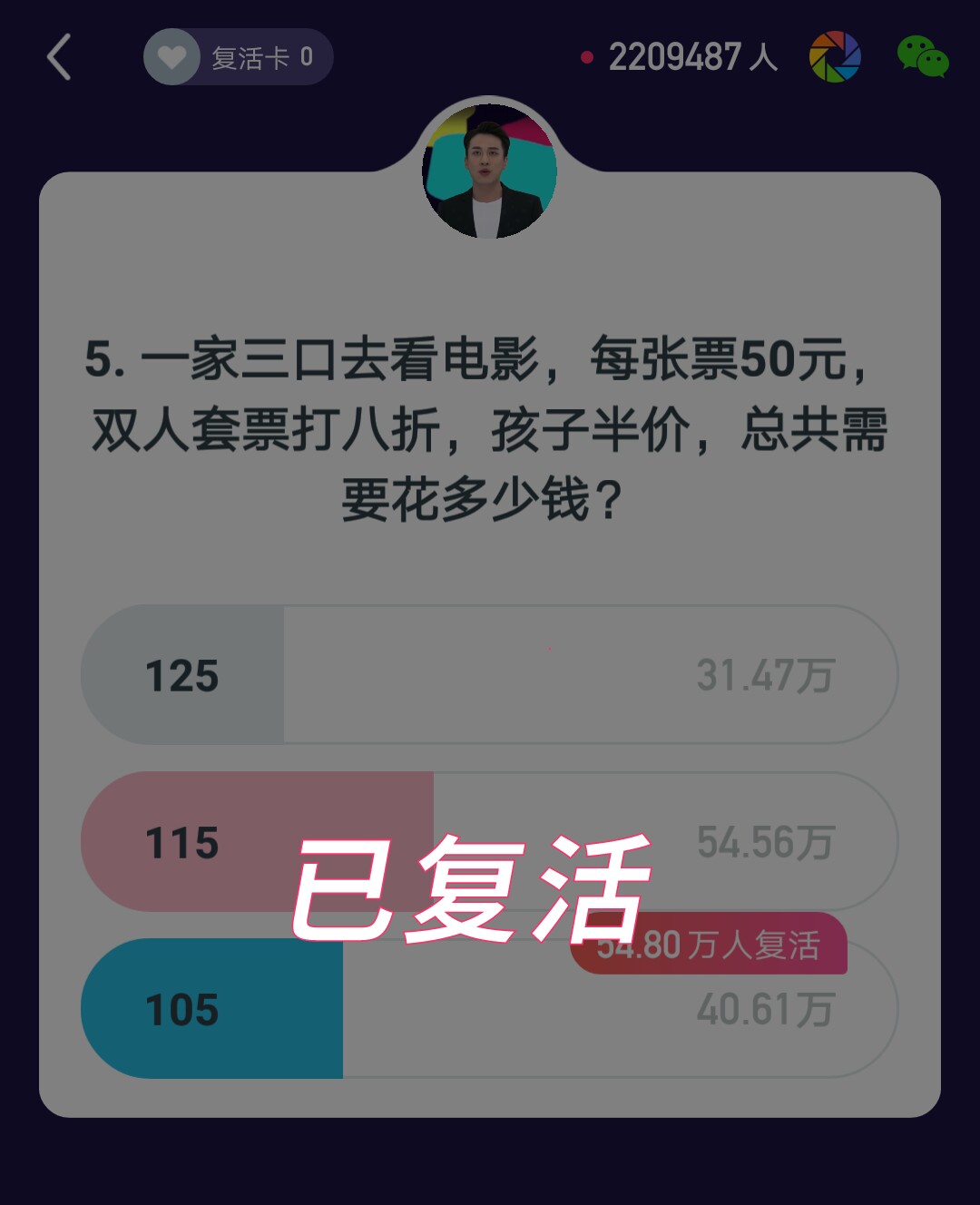Tap the back arrow to leave the quiz

58,56
